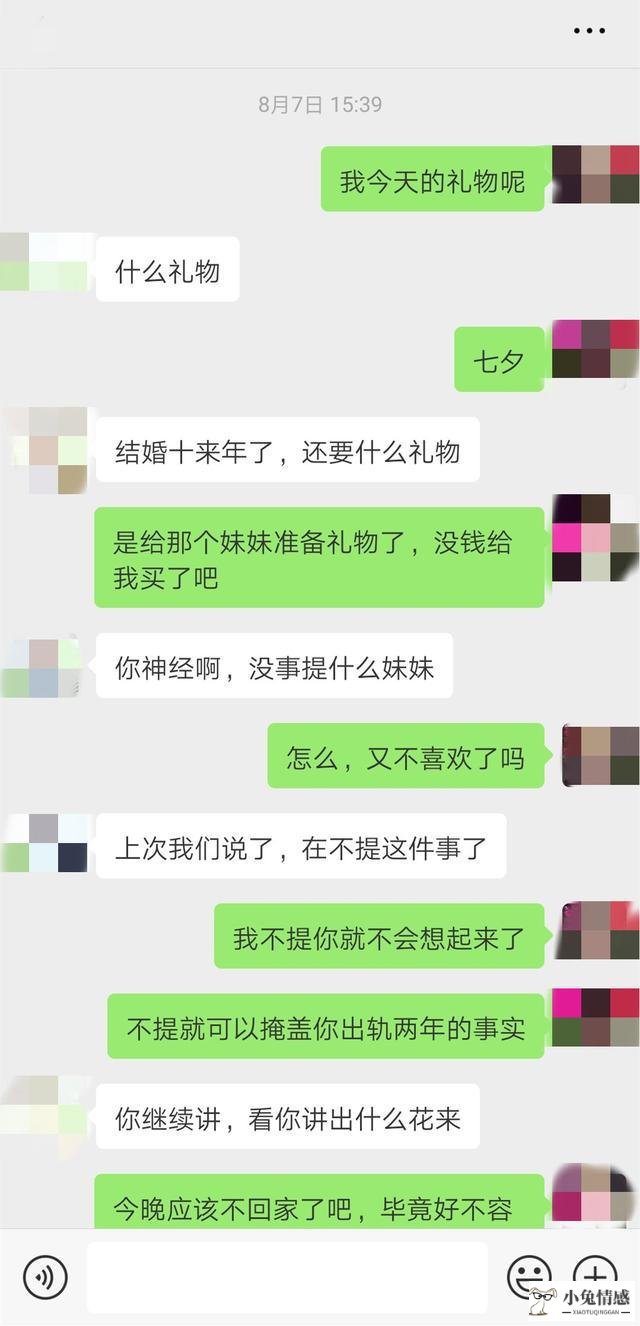Open the chat overflow menu
640x1326 pixels.
pos(589,31)
